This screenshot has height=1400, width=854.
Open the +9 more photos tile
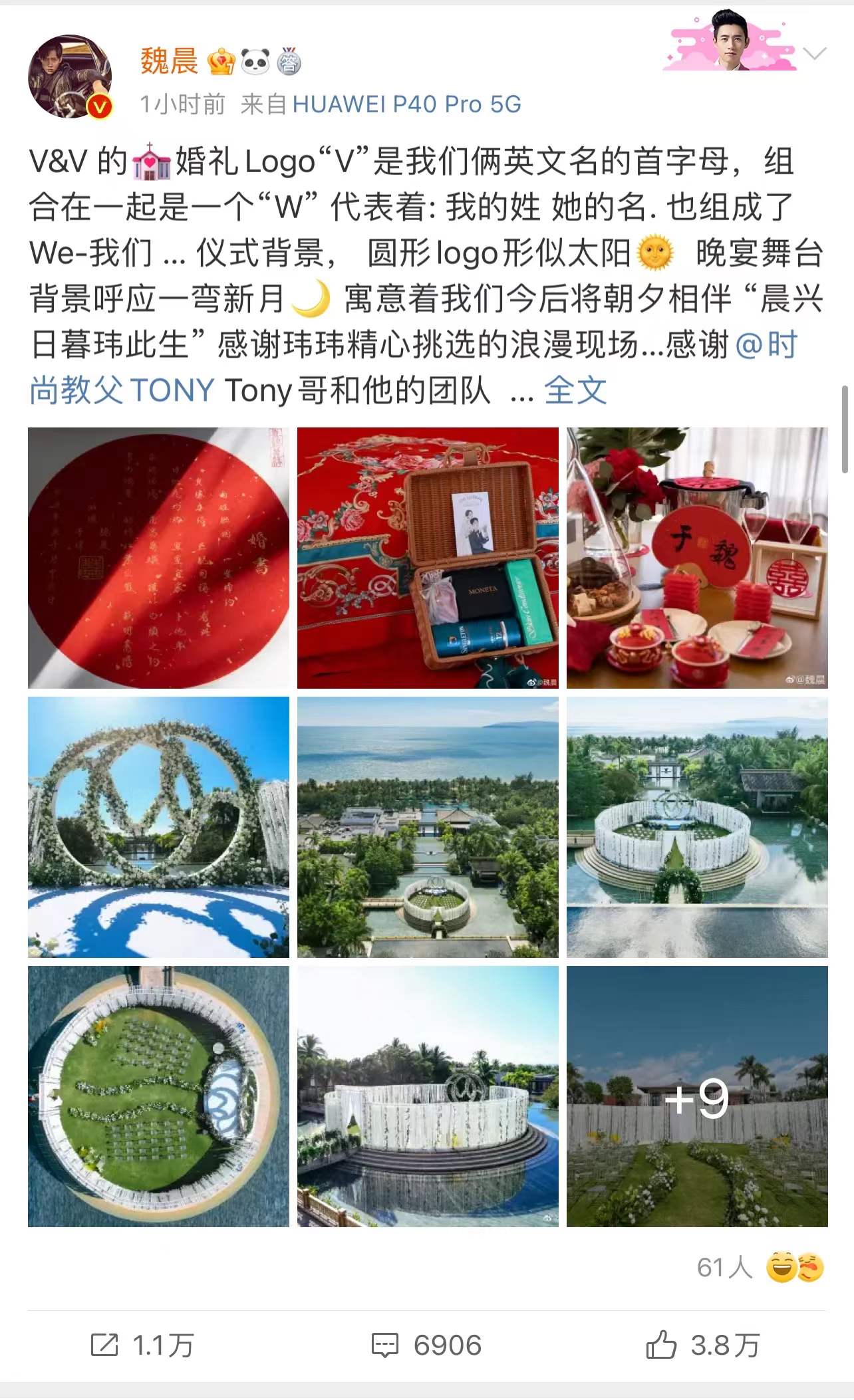click(697, 1096)
